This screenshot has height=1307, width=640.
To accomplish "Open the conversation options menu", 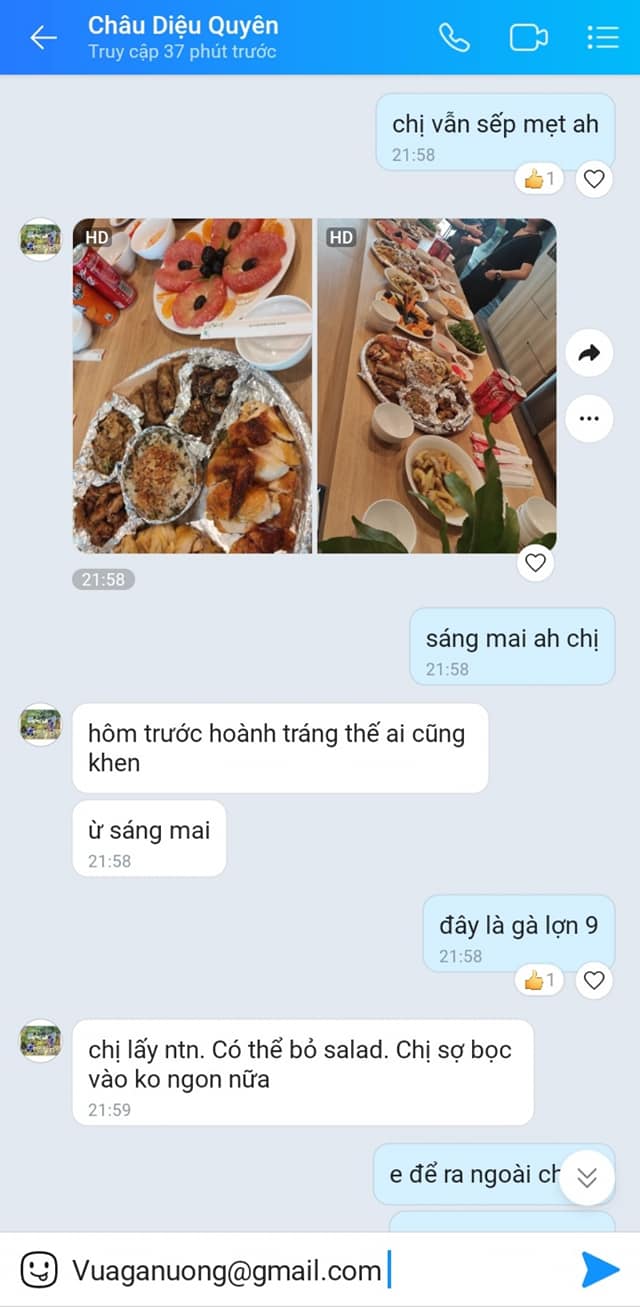I will 602,38.
